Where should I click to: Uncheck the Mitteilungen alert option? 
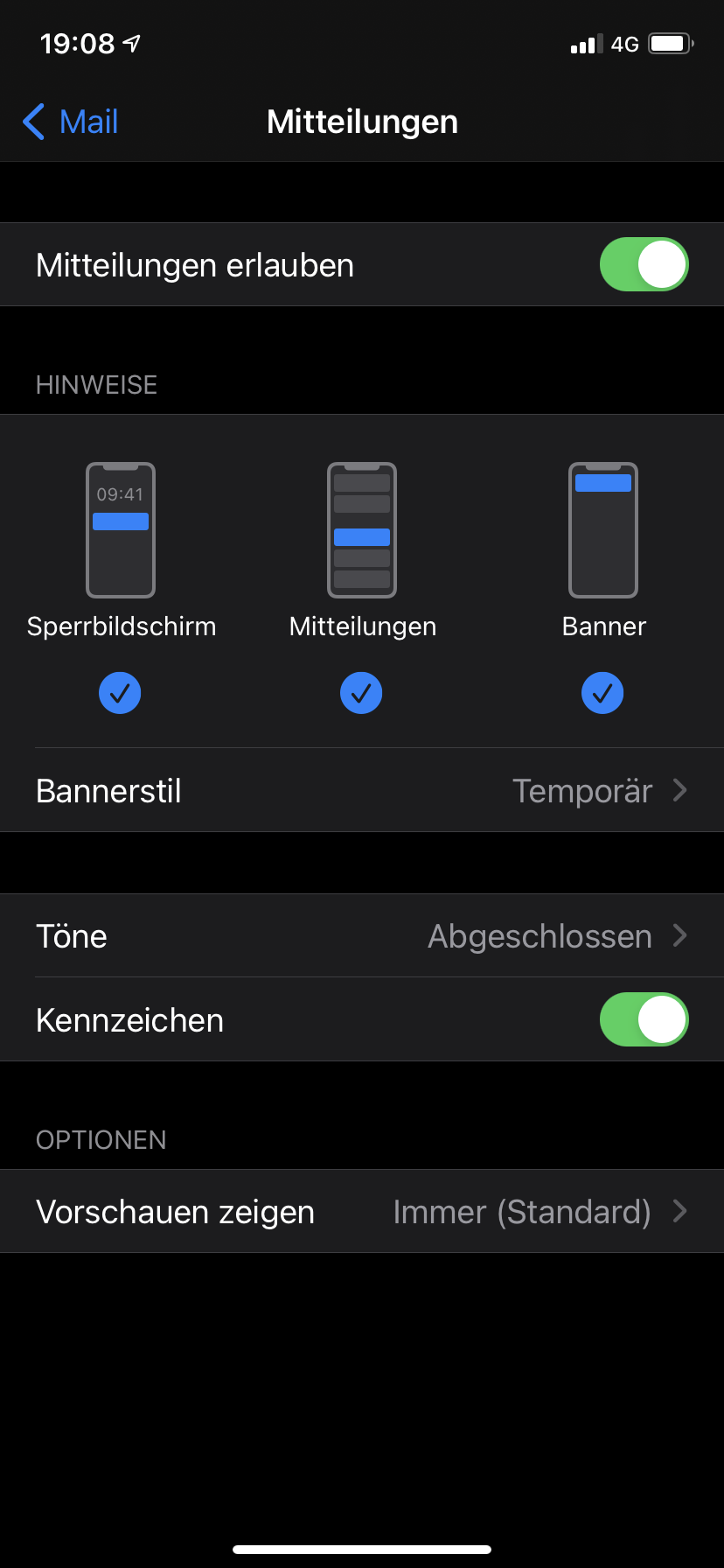[361, 693]
